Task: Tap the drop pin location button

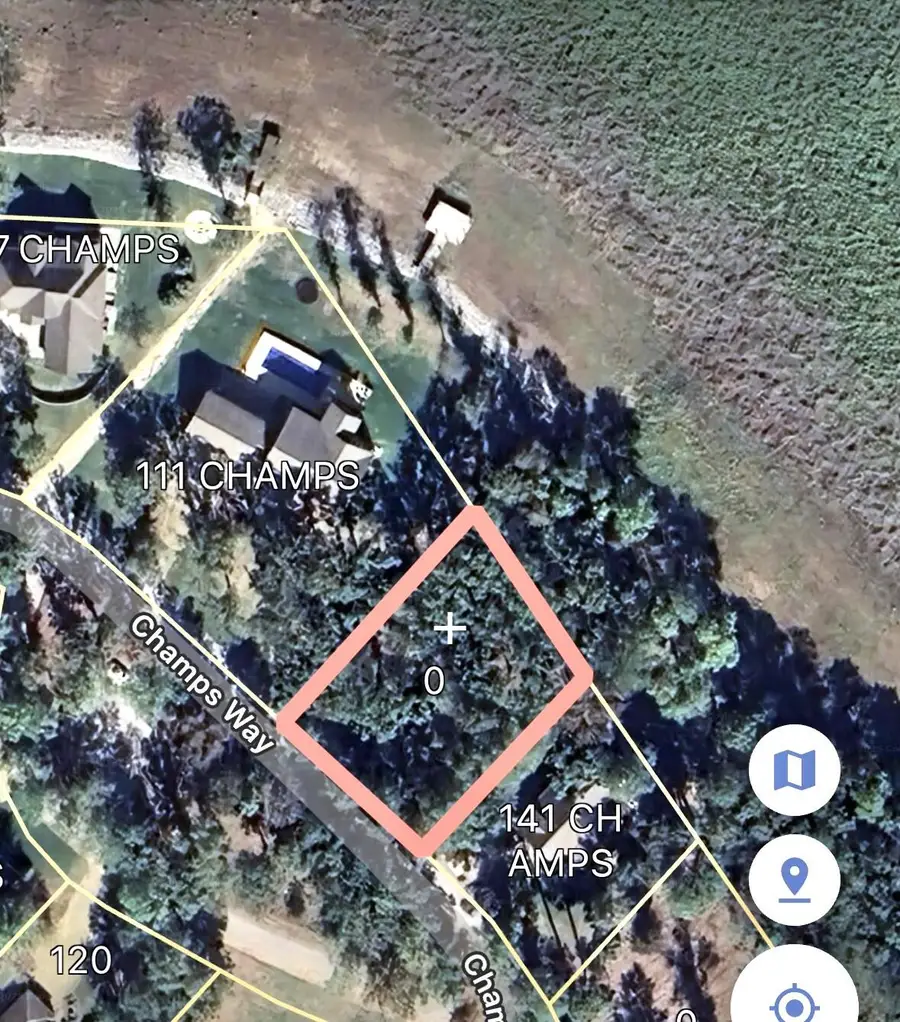Action: point(794,879)
